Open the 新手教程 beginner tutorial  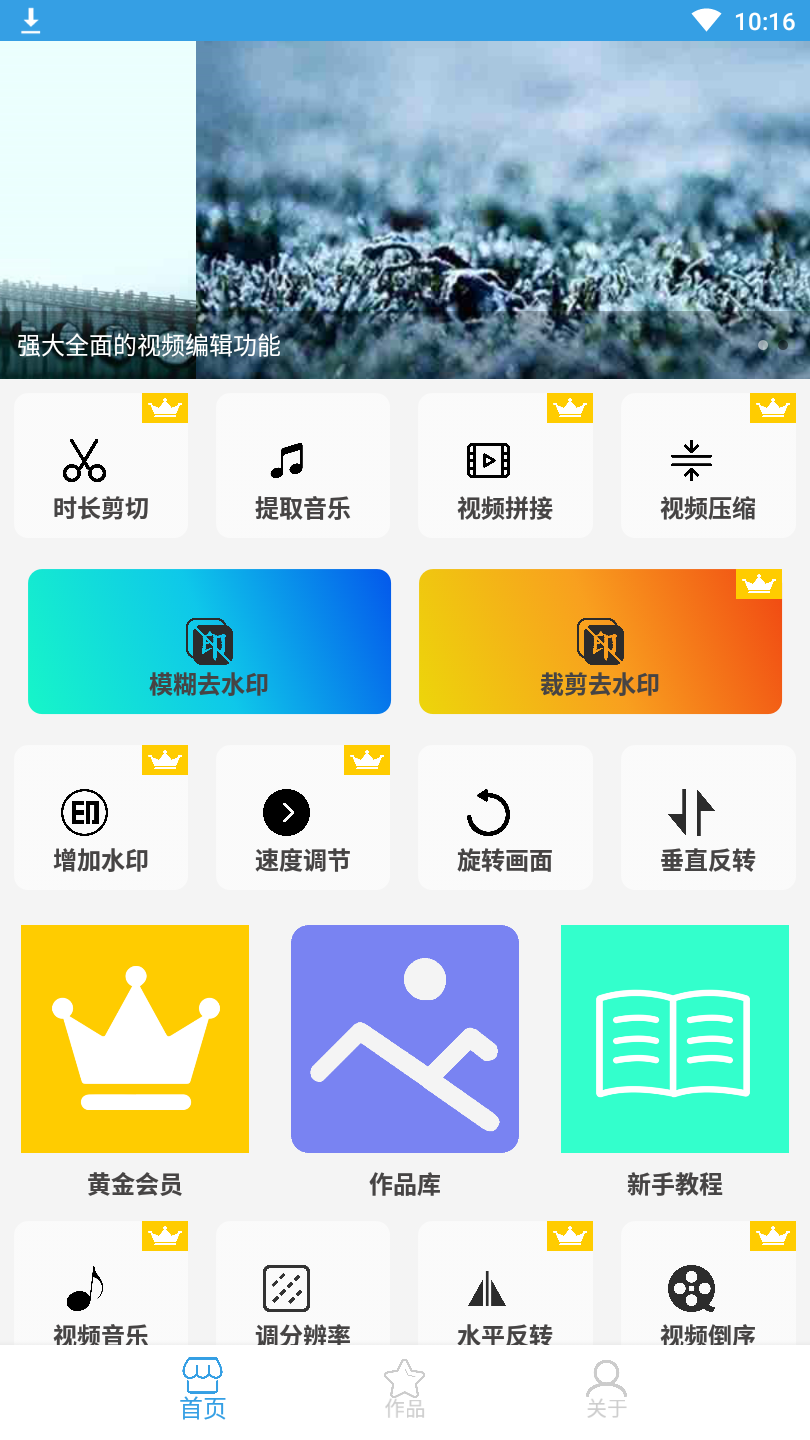coord(675,1040)
